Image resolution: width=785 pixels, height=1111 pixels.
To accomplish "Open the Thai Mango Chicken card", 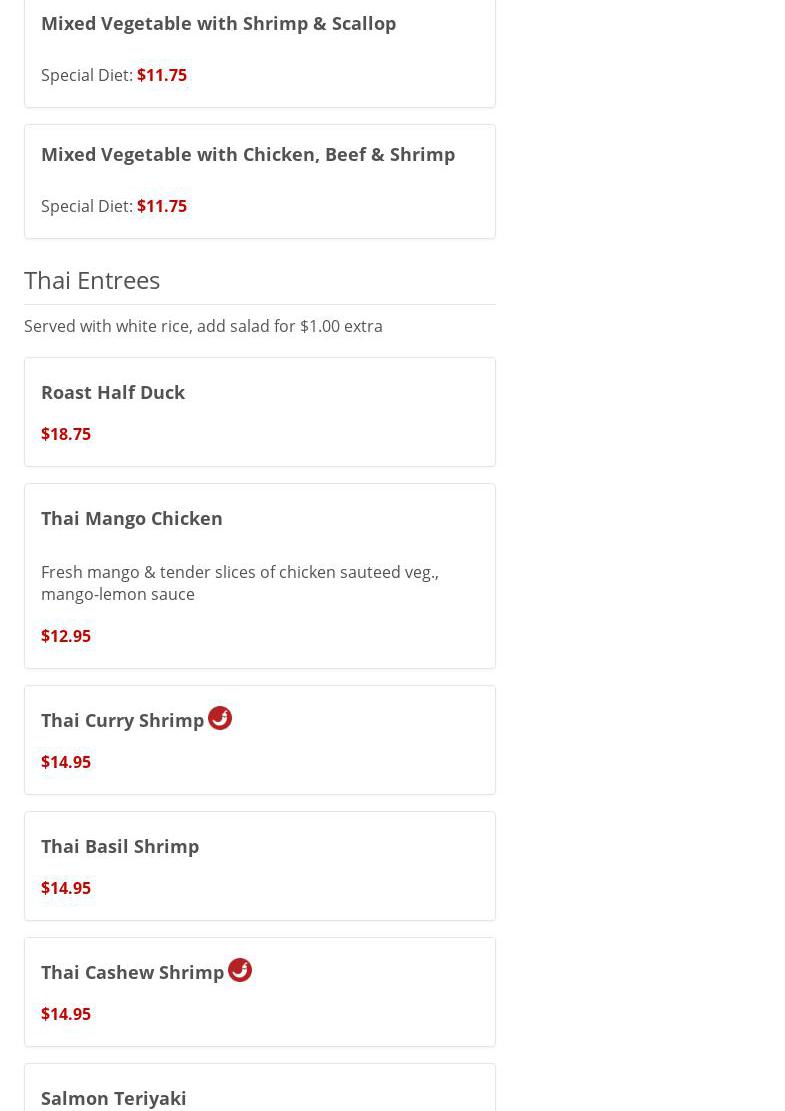I will tap(132, 519).
